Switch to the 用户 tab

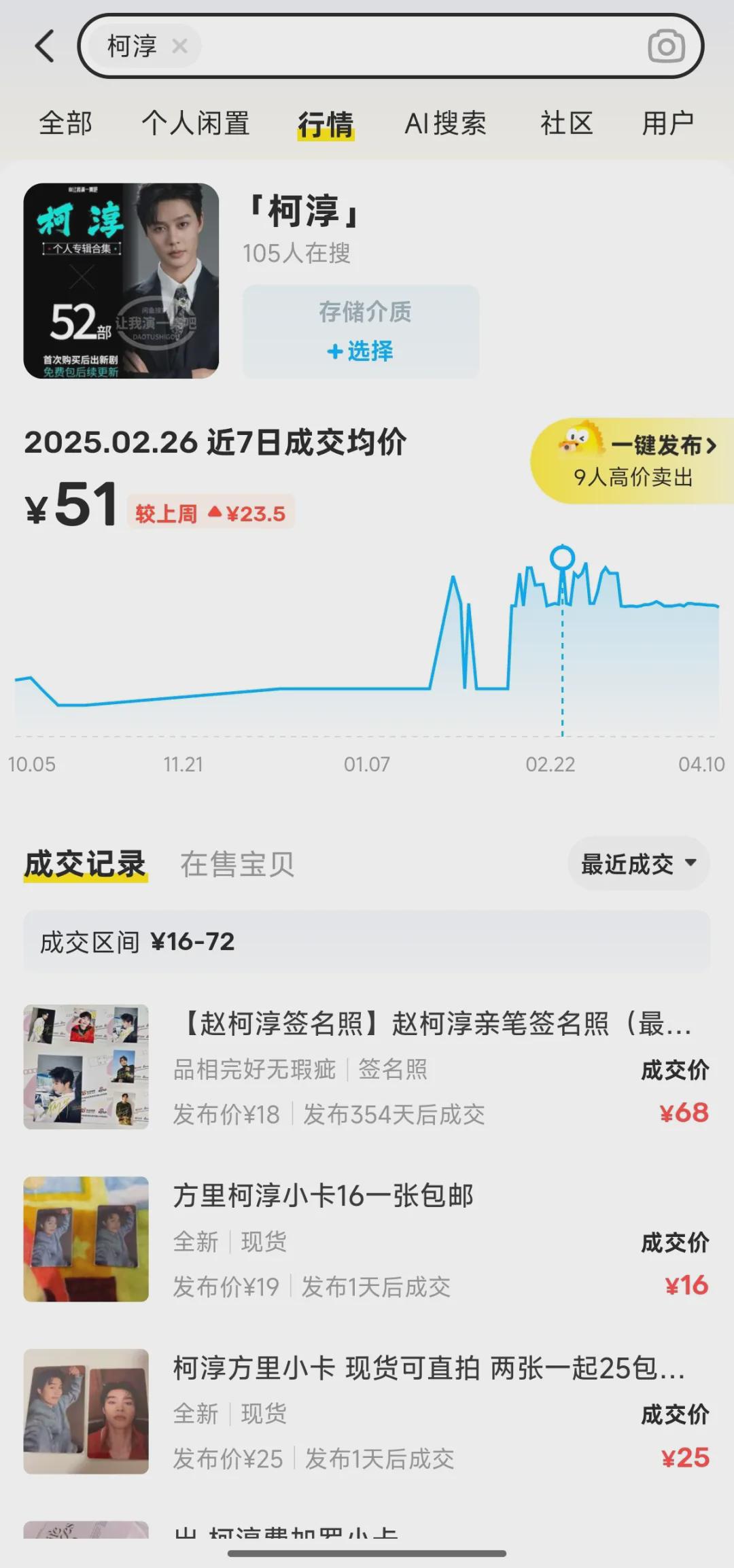click(668, 123)
